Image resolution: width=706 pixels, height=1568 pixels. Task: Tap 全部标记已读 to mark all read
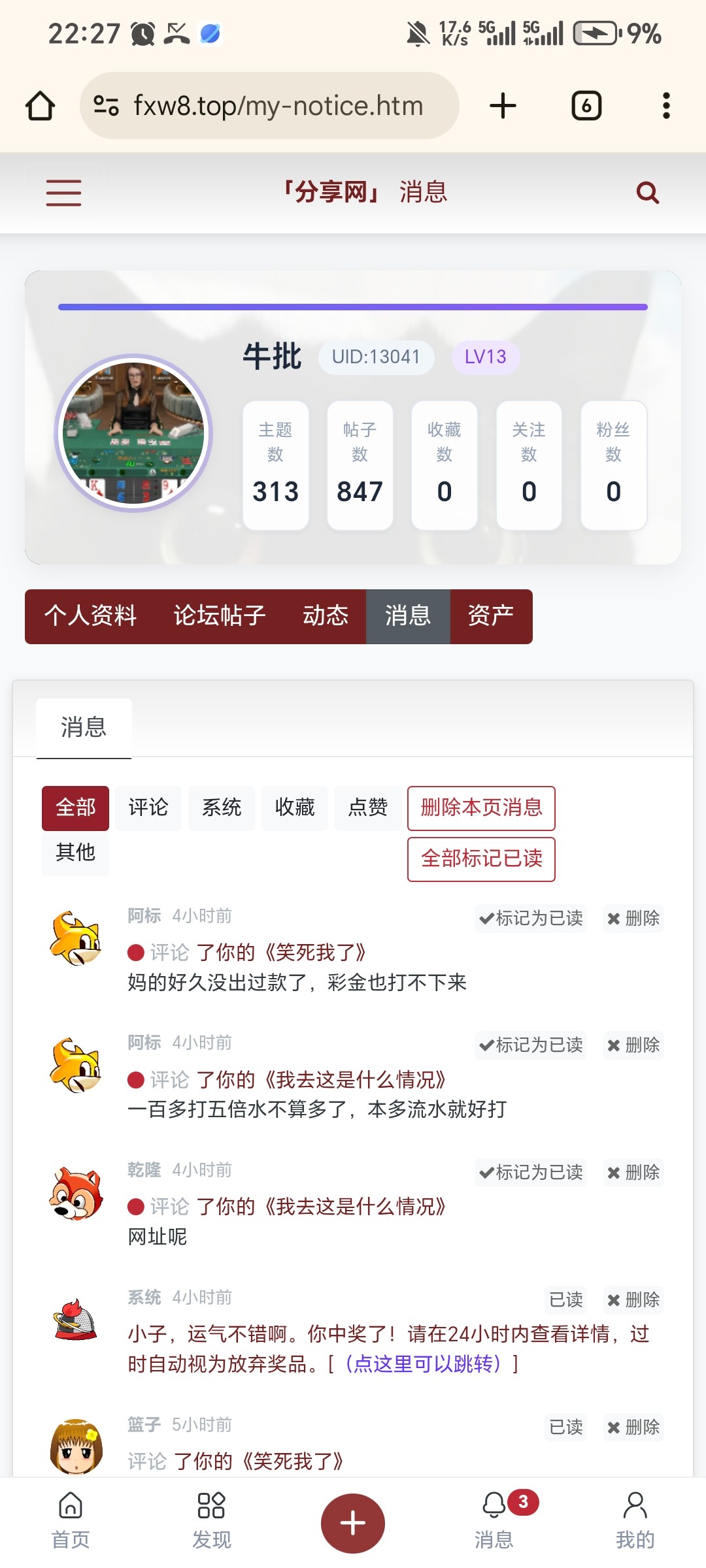(x=481, y=860)
